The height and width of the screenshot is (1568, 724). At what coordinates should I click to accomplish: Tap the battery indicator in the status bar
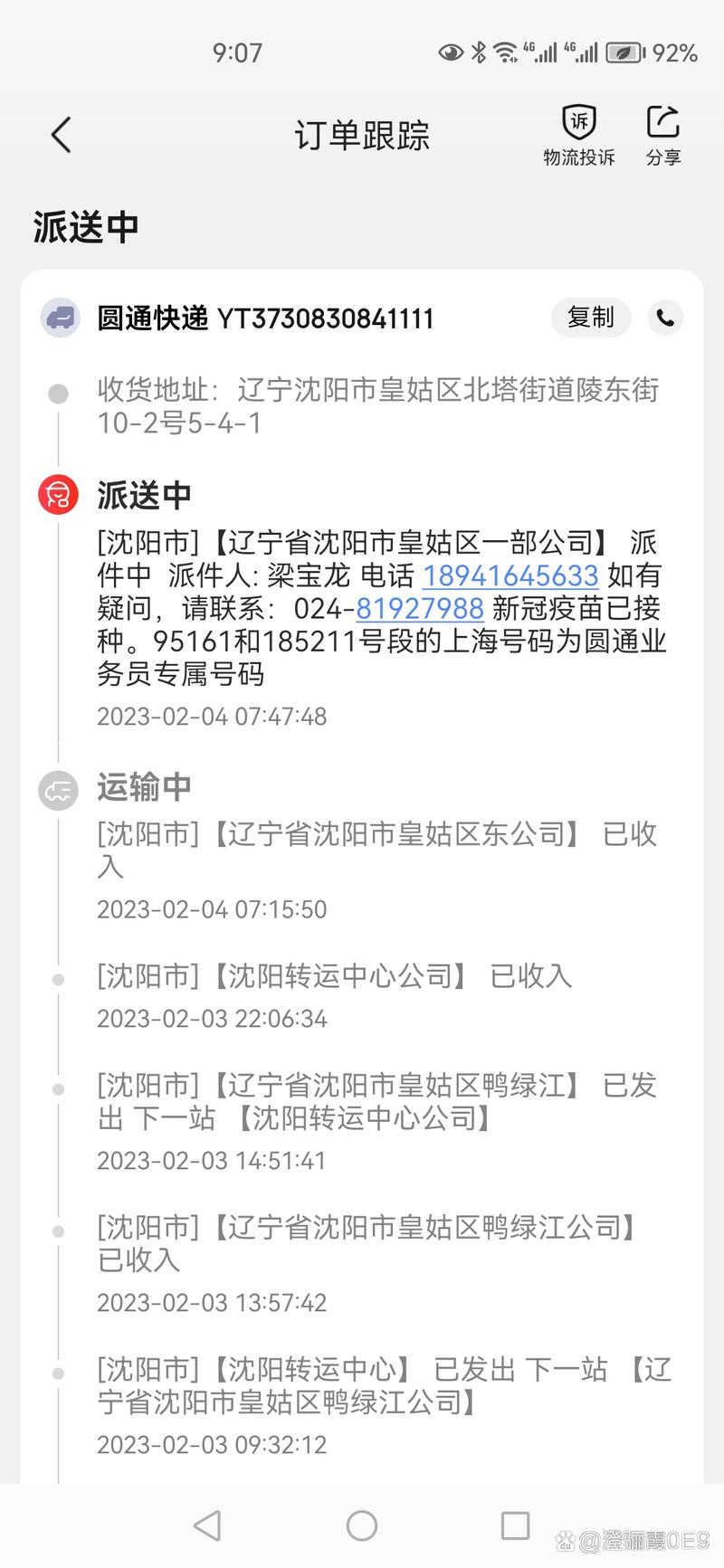(623, 54)
